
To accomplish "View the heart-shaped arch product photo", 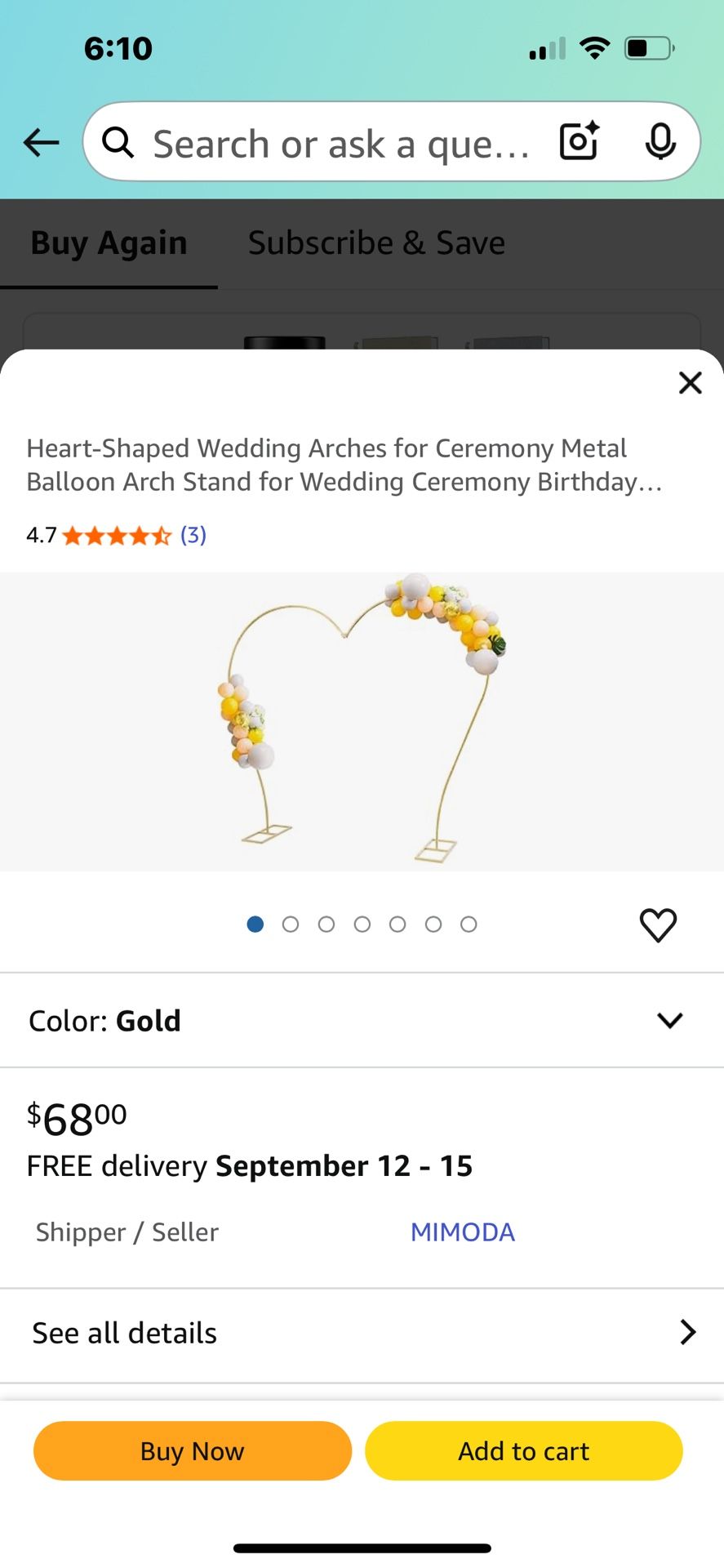I will pos(362,721).
